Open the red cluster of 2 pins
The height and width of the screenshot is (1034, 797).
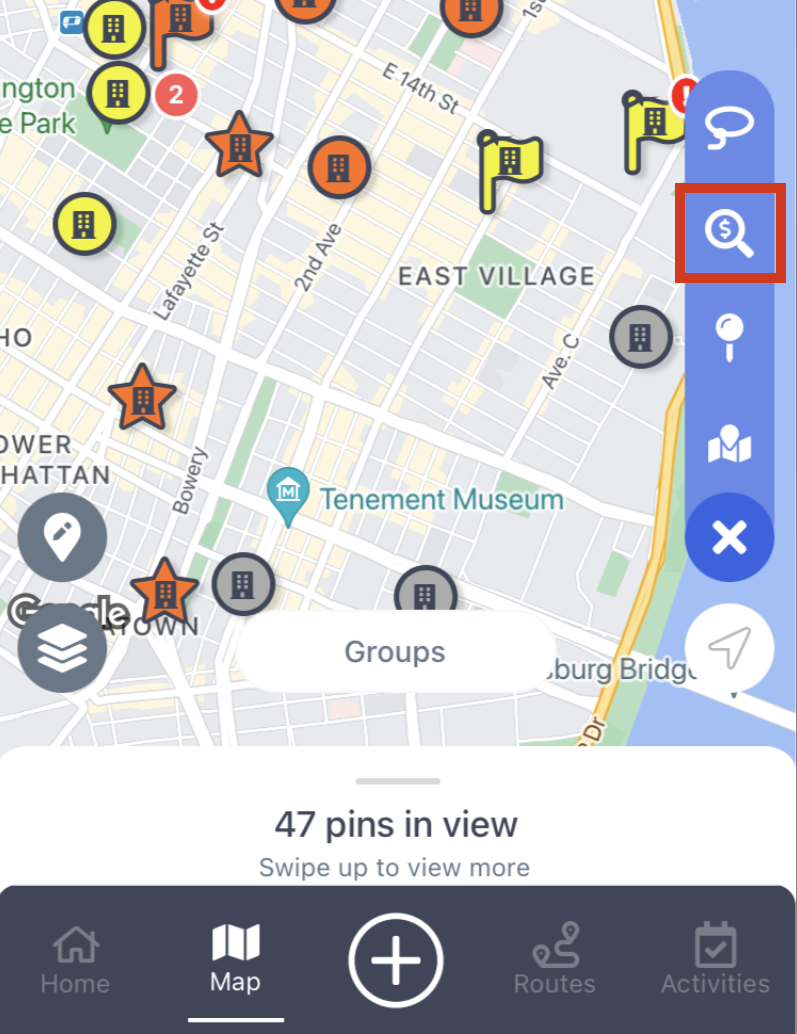pyautogui.click(x=176, y=96)
